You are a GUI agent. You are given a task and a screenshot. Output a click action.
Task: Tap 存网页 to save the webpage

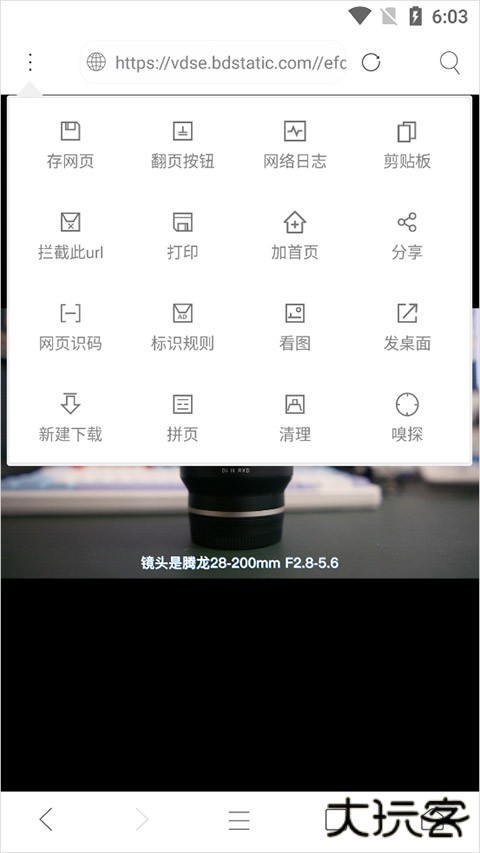click(70, 145)
